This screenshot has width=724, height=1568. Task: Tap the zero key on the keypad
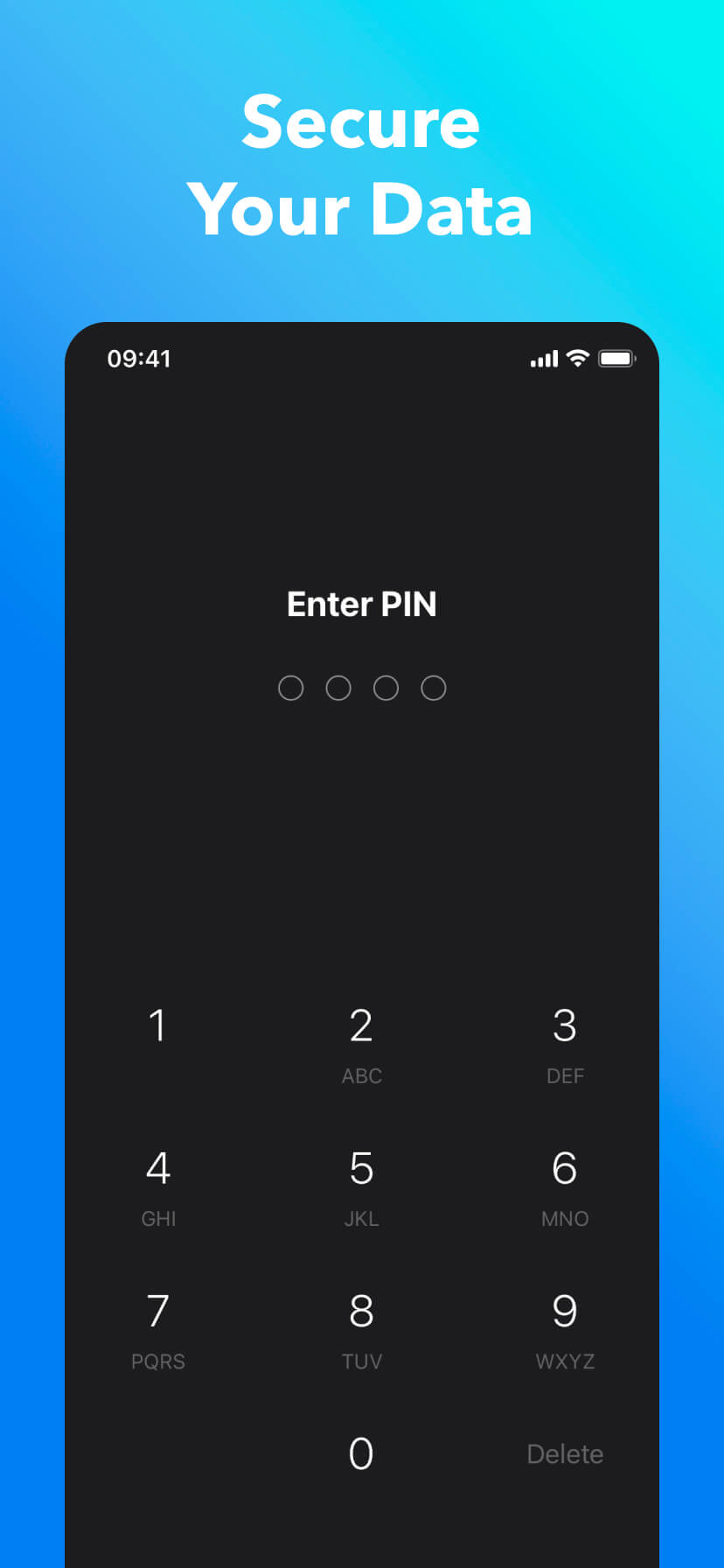pyautogui.click(x=361, y=1452)
